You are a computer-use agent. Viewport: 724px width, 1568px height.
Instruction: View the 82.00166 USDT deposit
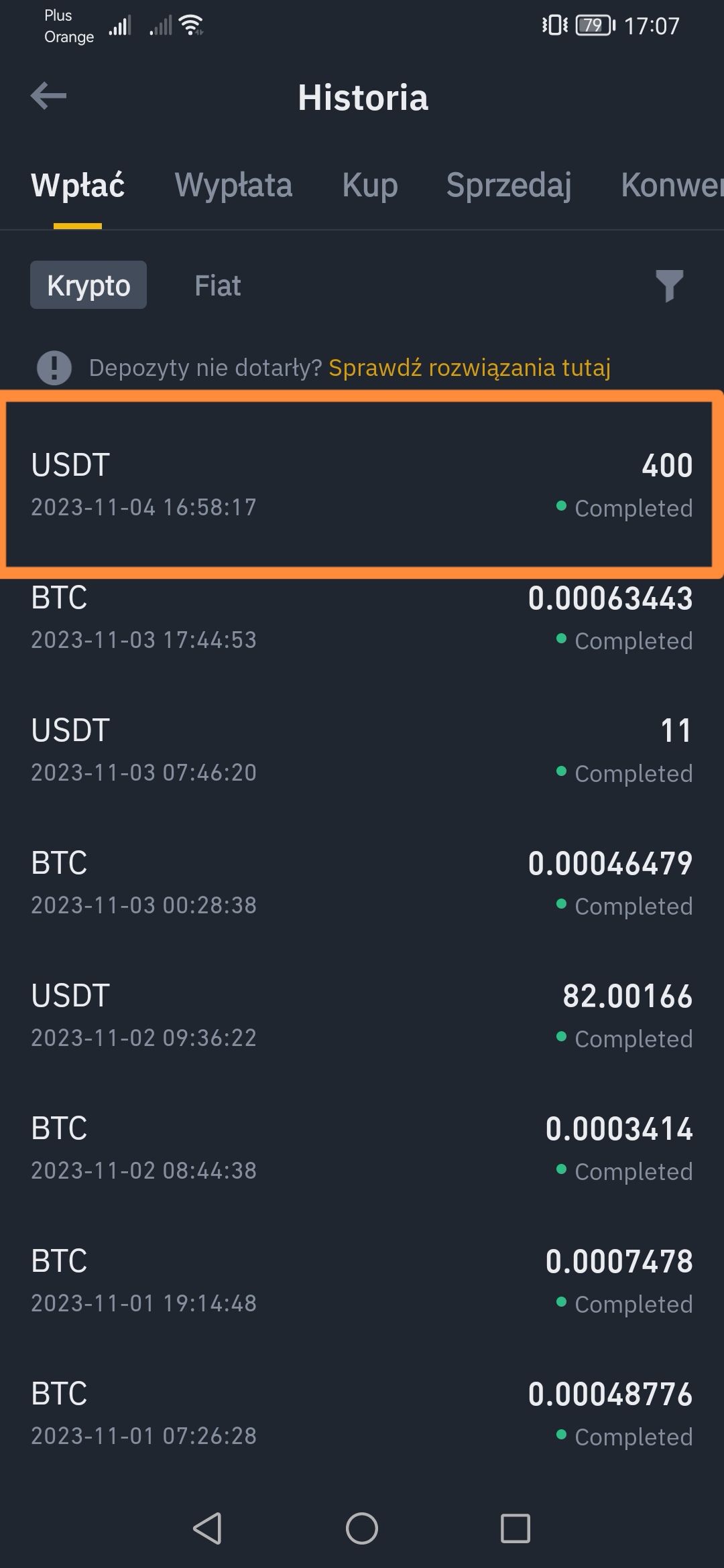click(362, 1016)
